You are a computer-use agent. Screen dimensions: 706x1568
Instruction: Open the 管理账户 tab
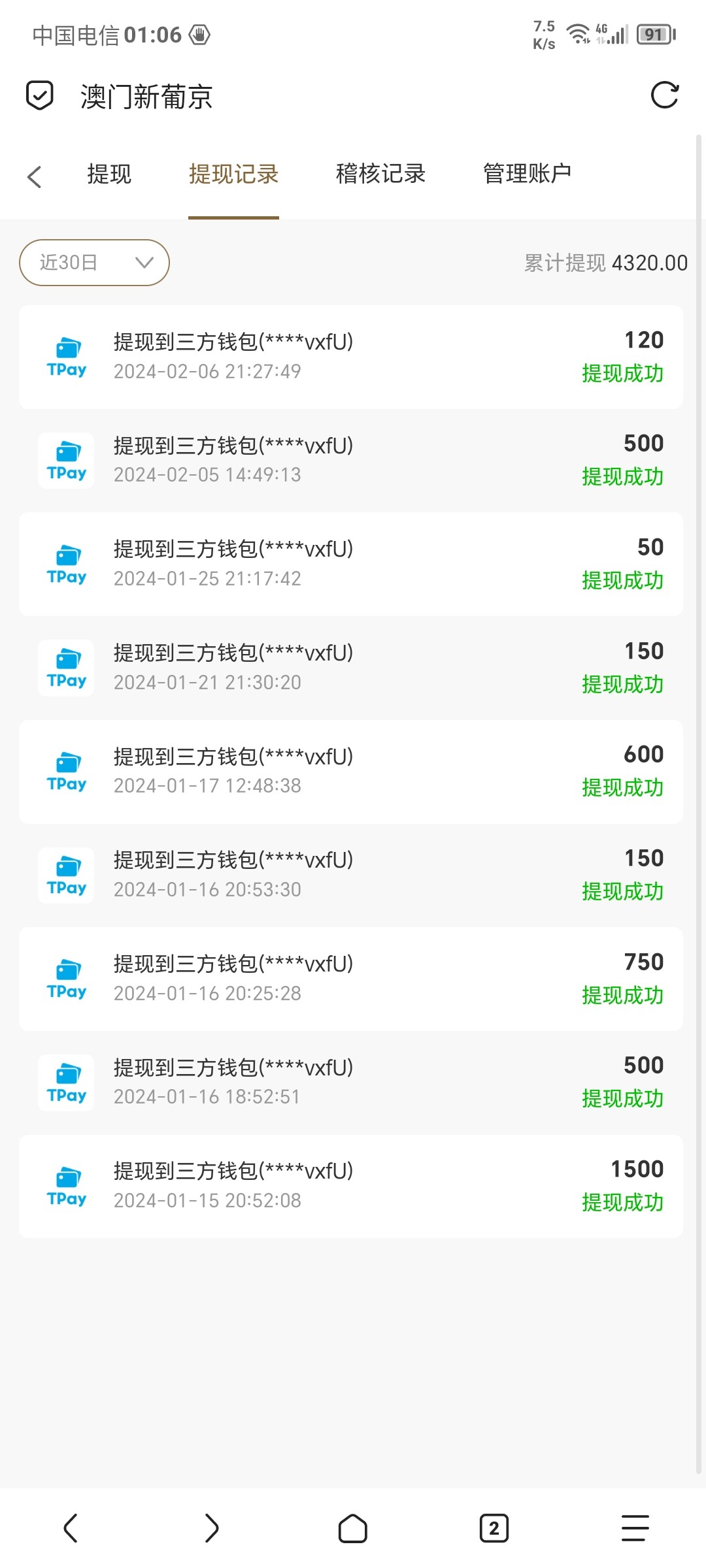click(527, 174)
